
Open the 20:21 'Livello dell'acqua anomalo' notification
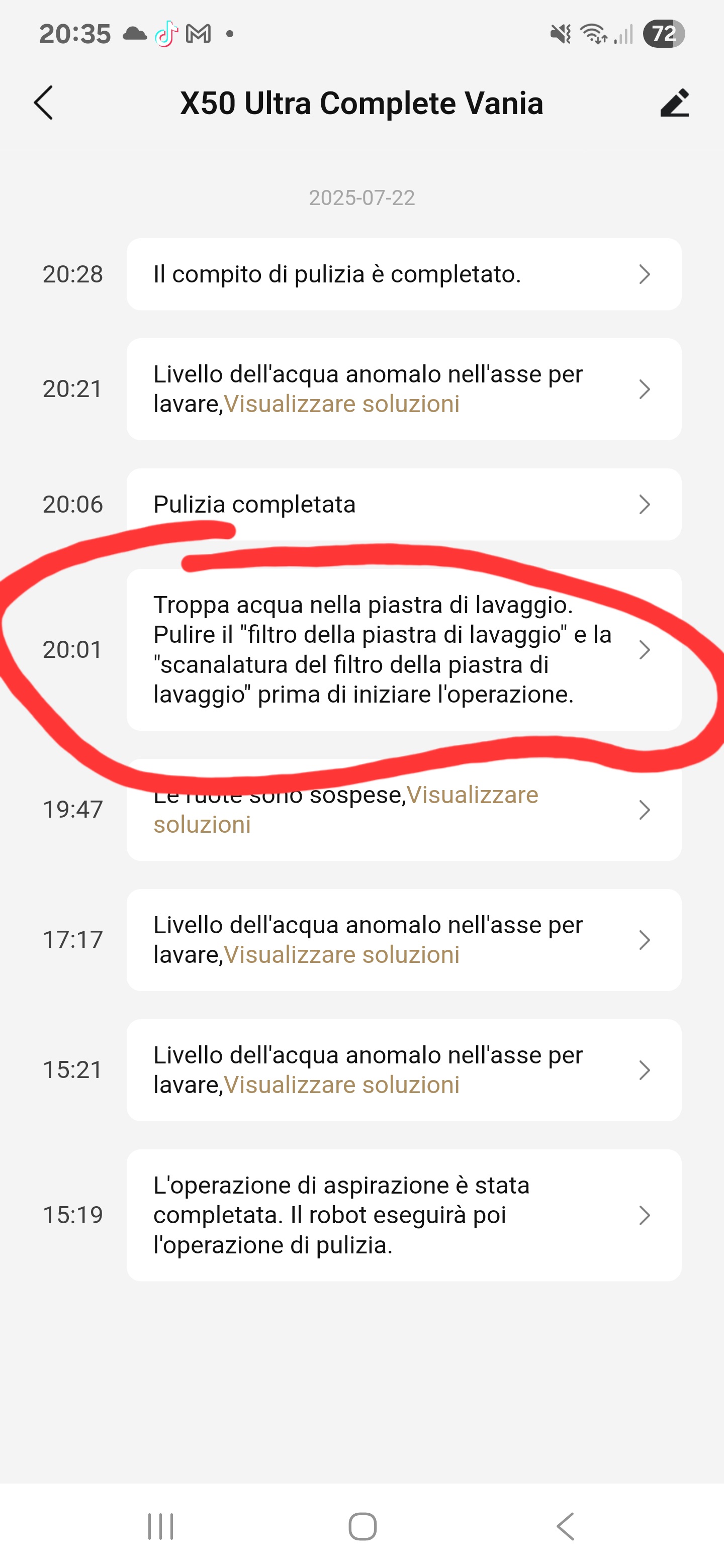click(x=404, y=389)
